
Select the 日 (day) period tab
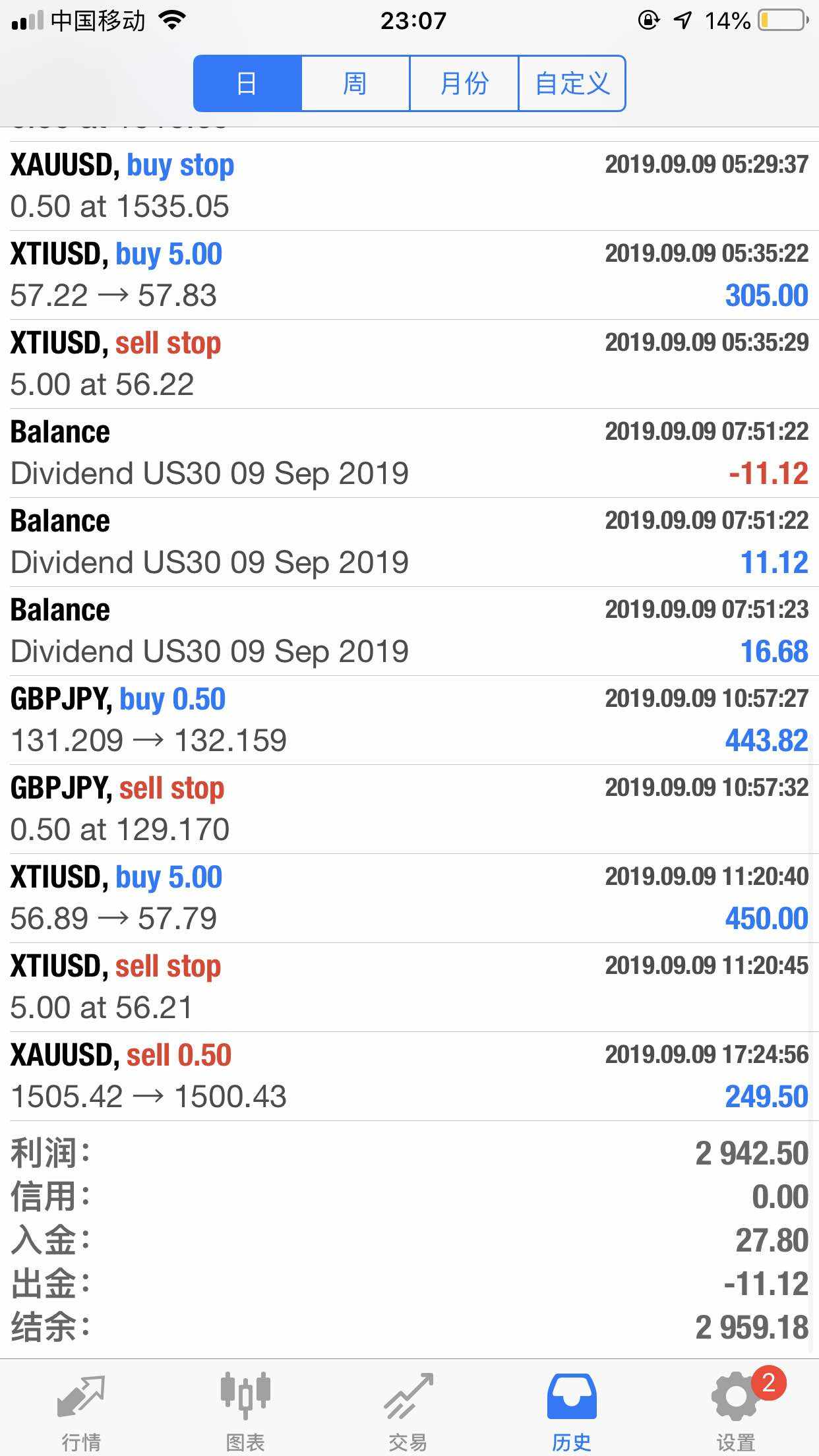pyautogui.click(x=247, y=84)
